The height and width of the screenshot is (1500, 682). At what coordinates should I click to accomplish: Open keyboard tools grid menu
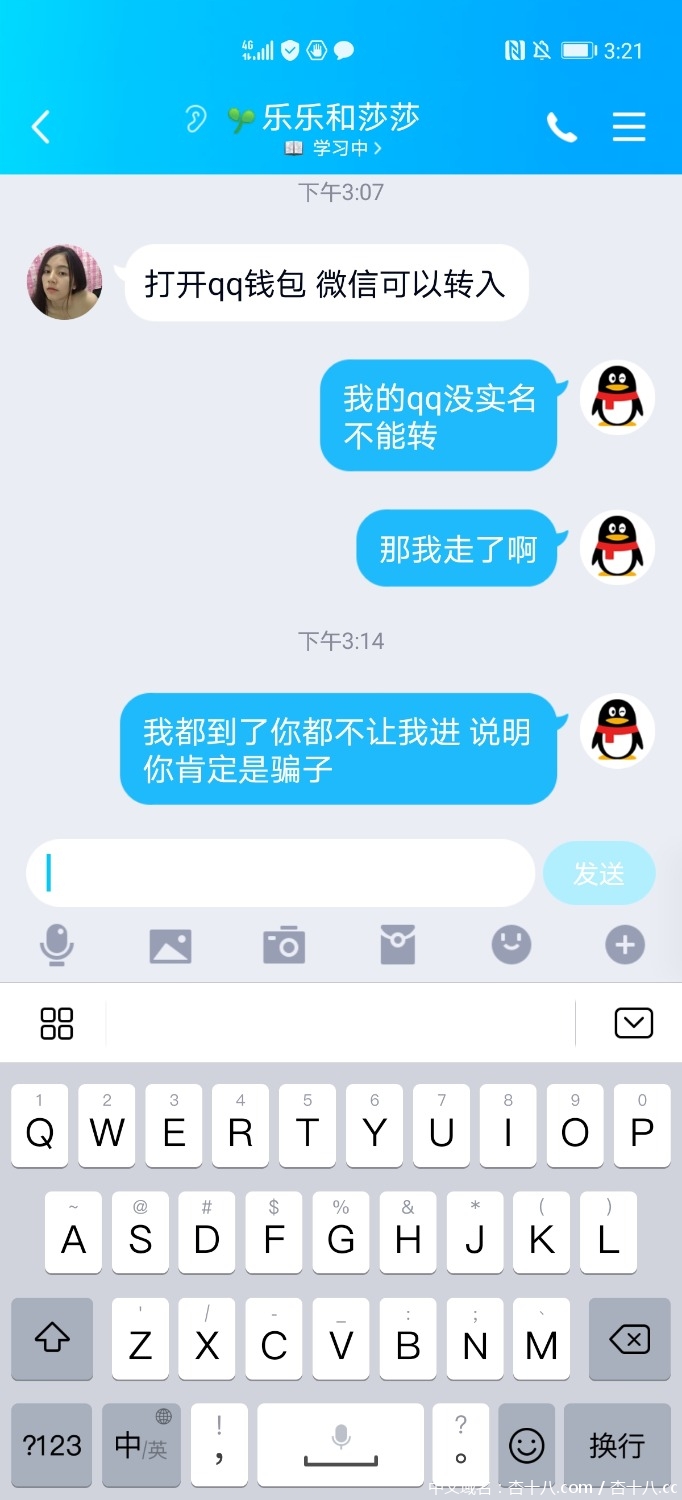(x=57, y=1023)
